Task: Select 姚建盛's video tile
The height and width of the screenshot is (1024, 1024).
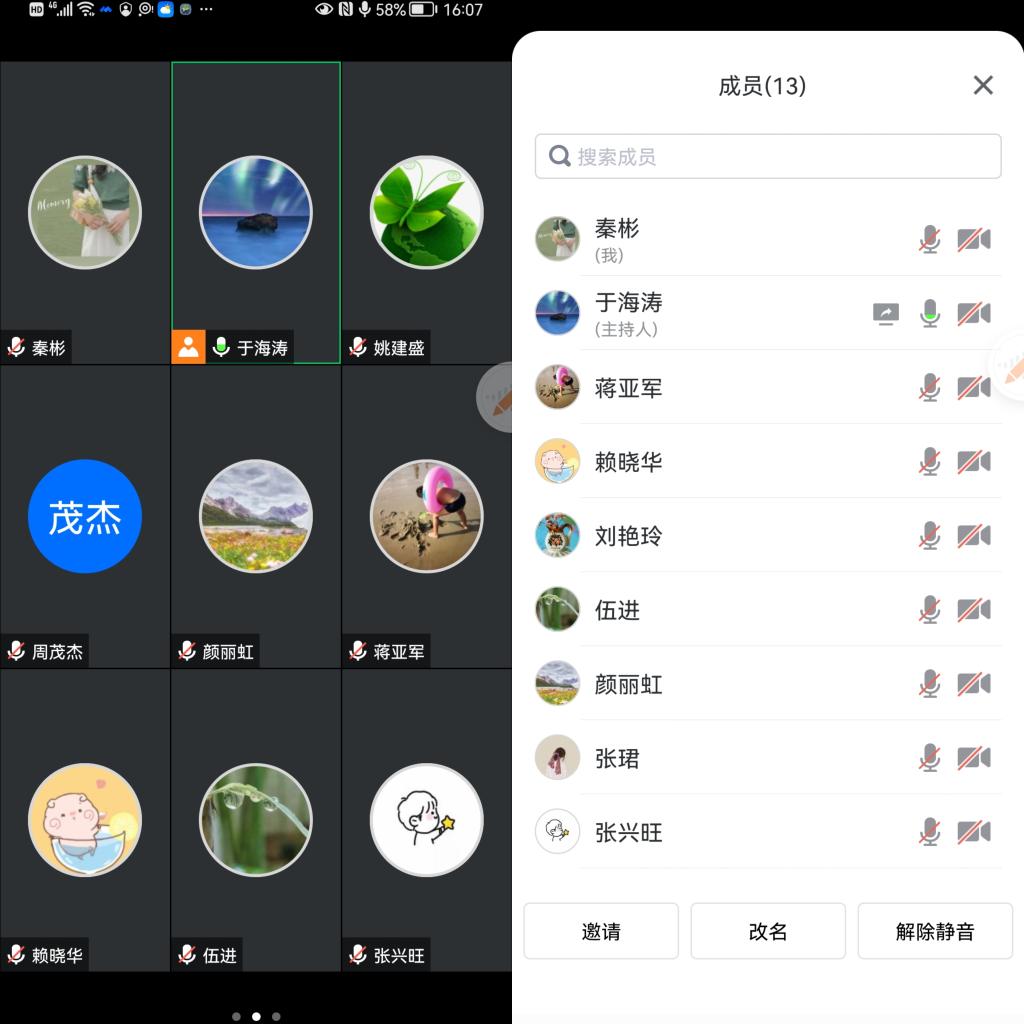Action: tap(426, 212)
